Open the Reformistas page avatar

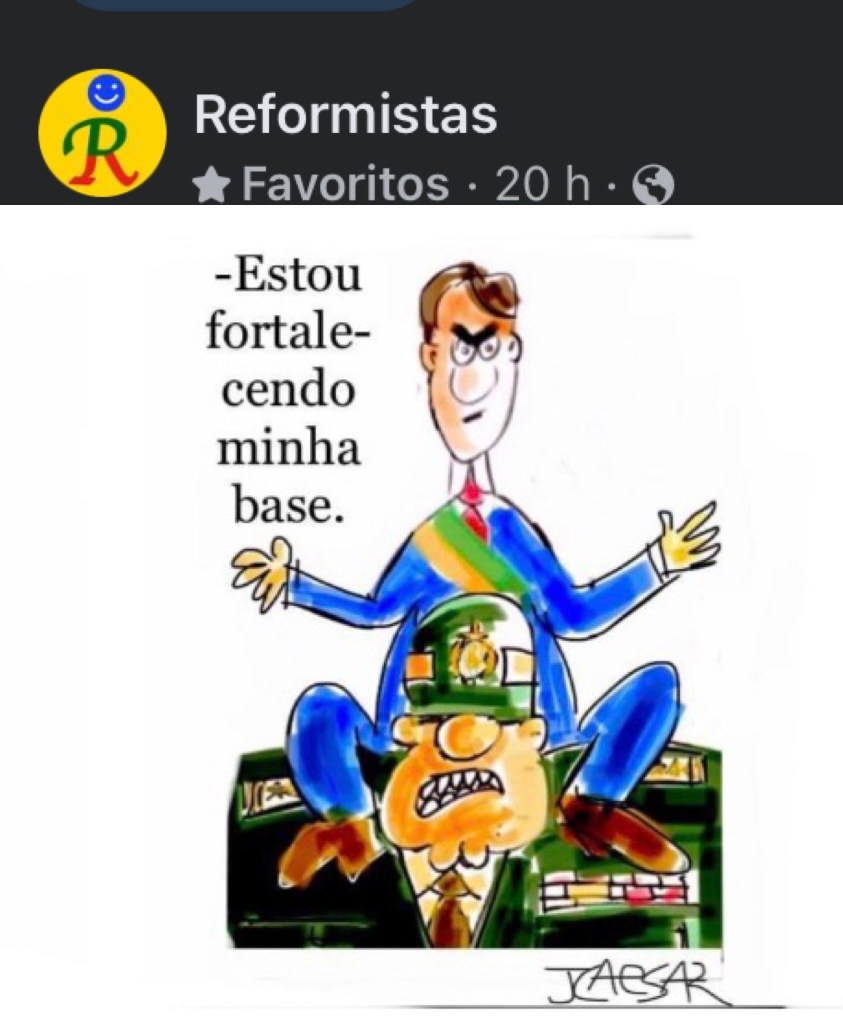[x=100, y=131]
